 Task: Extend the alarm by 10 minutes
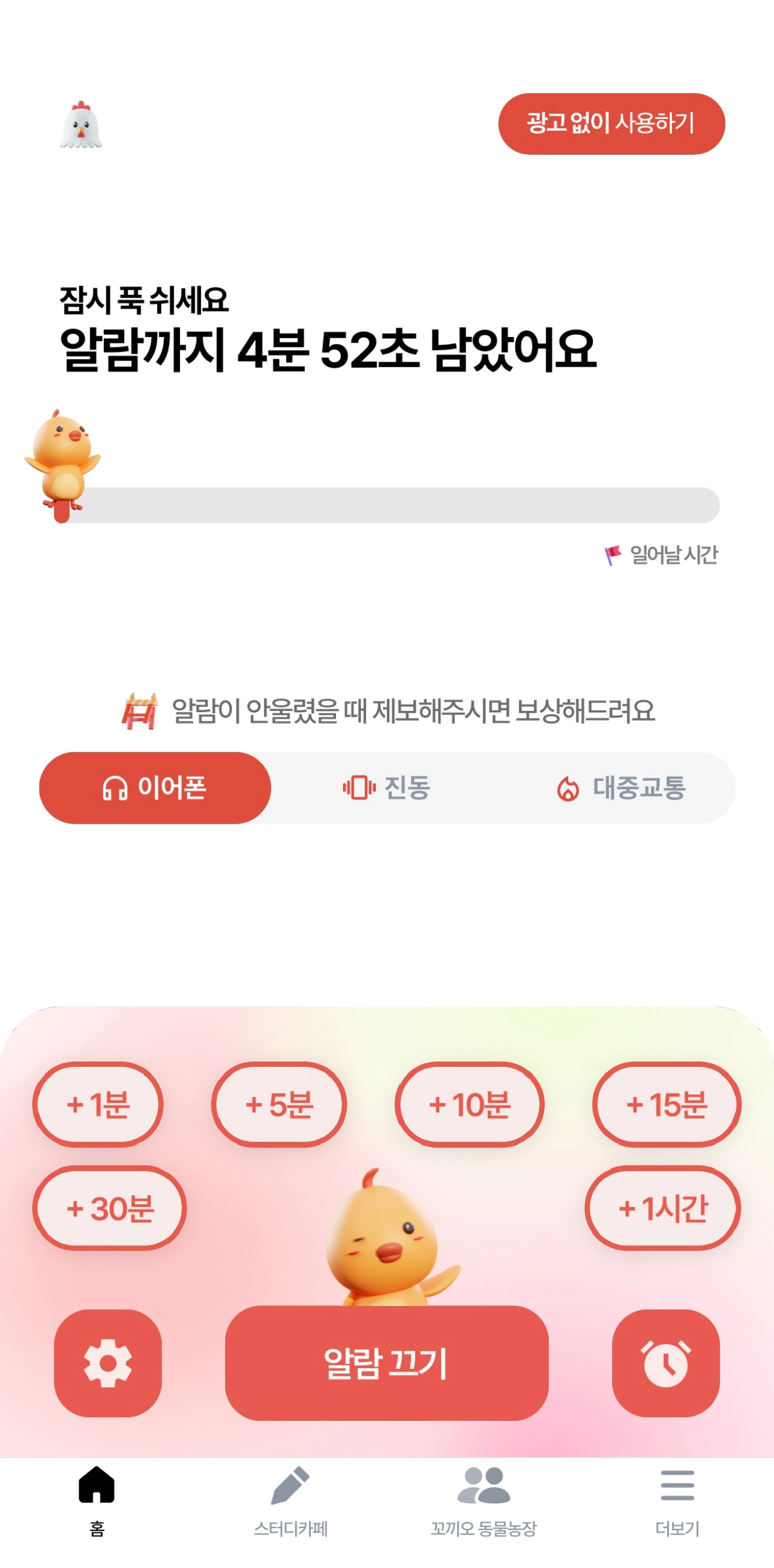point(469,1104)
